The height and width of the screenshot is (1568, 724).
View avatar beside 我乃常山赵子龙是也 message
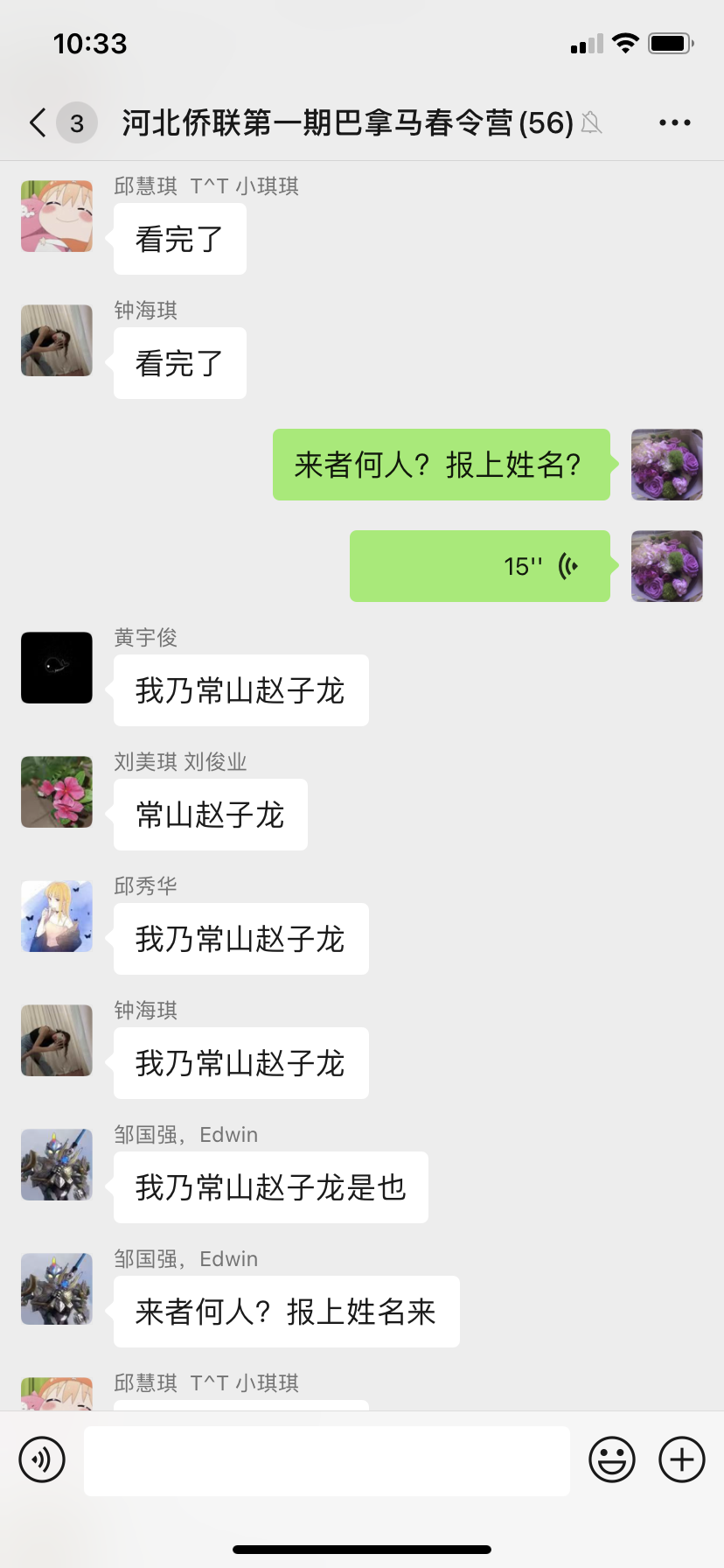click(57, 1165)
